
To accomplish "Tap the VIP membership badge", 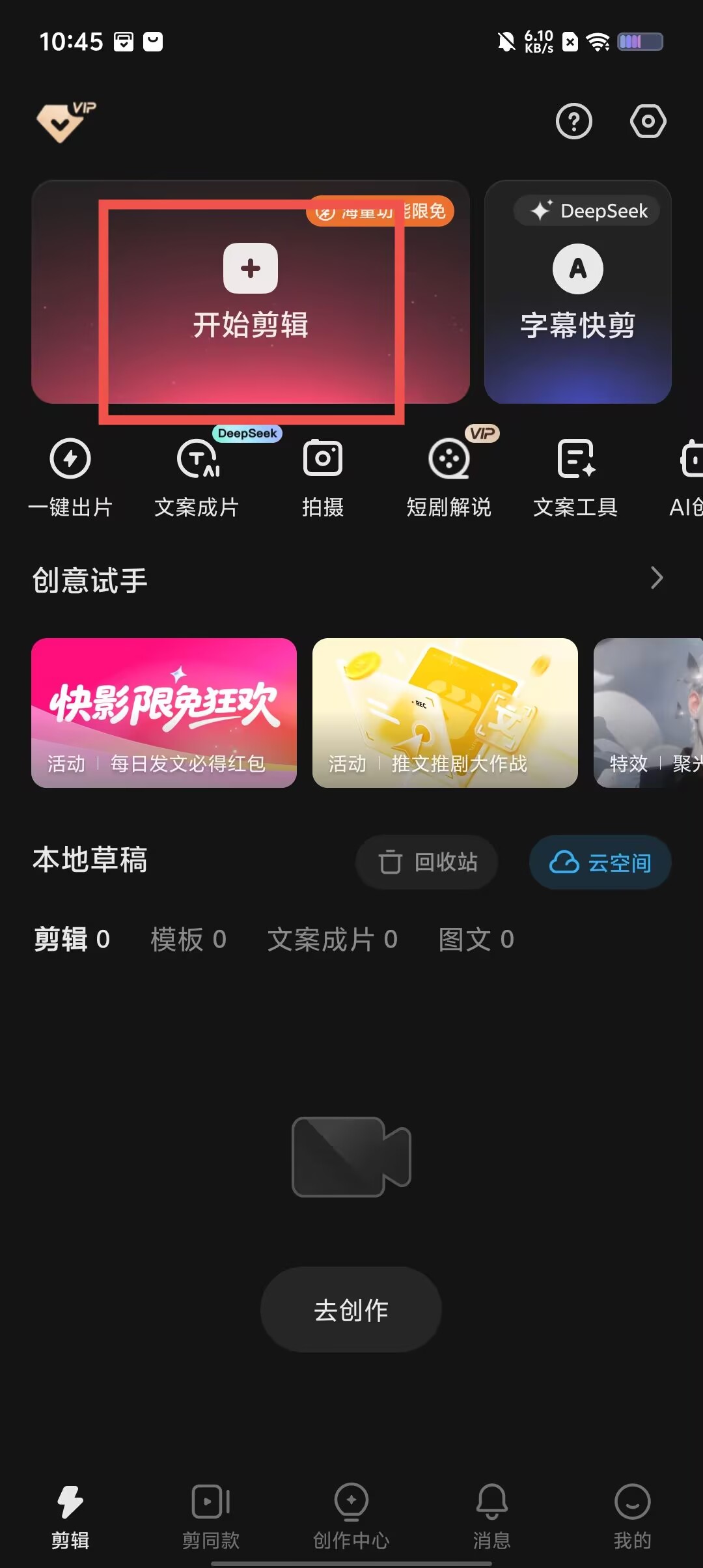I will (x=65, y=121).
